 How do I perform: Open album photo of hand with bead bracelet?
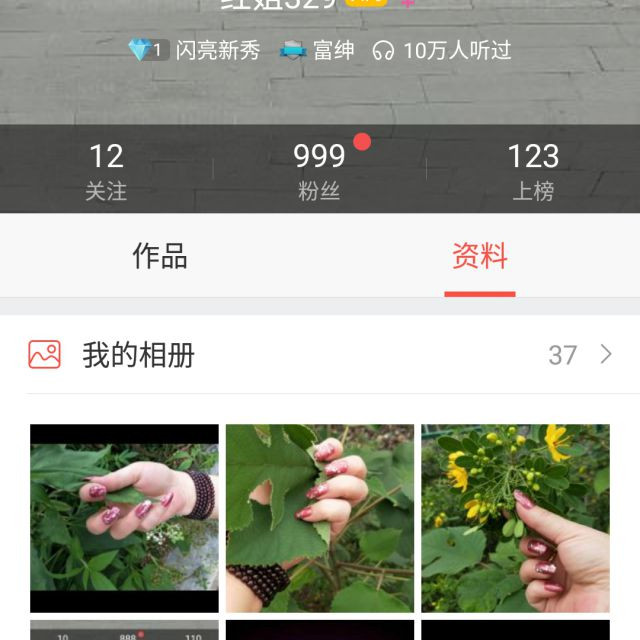coord(124,518)
